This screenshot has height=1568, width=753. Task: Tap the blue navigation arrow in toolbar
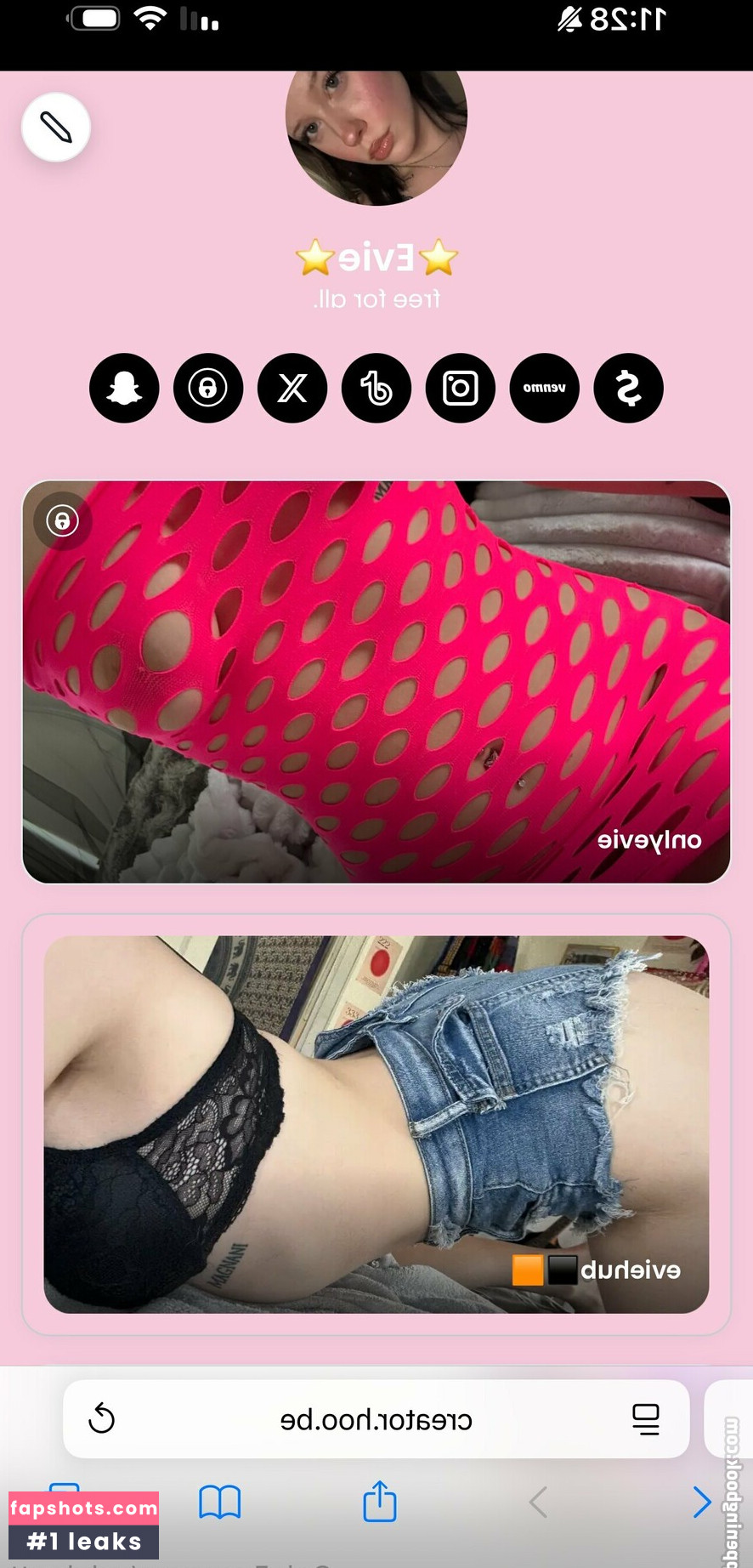click(701, 1503)
